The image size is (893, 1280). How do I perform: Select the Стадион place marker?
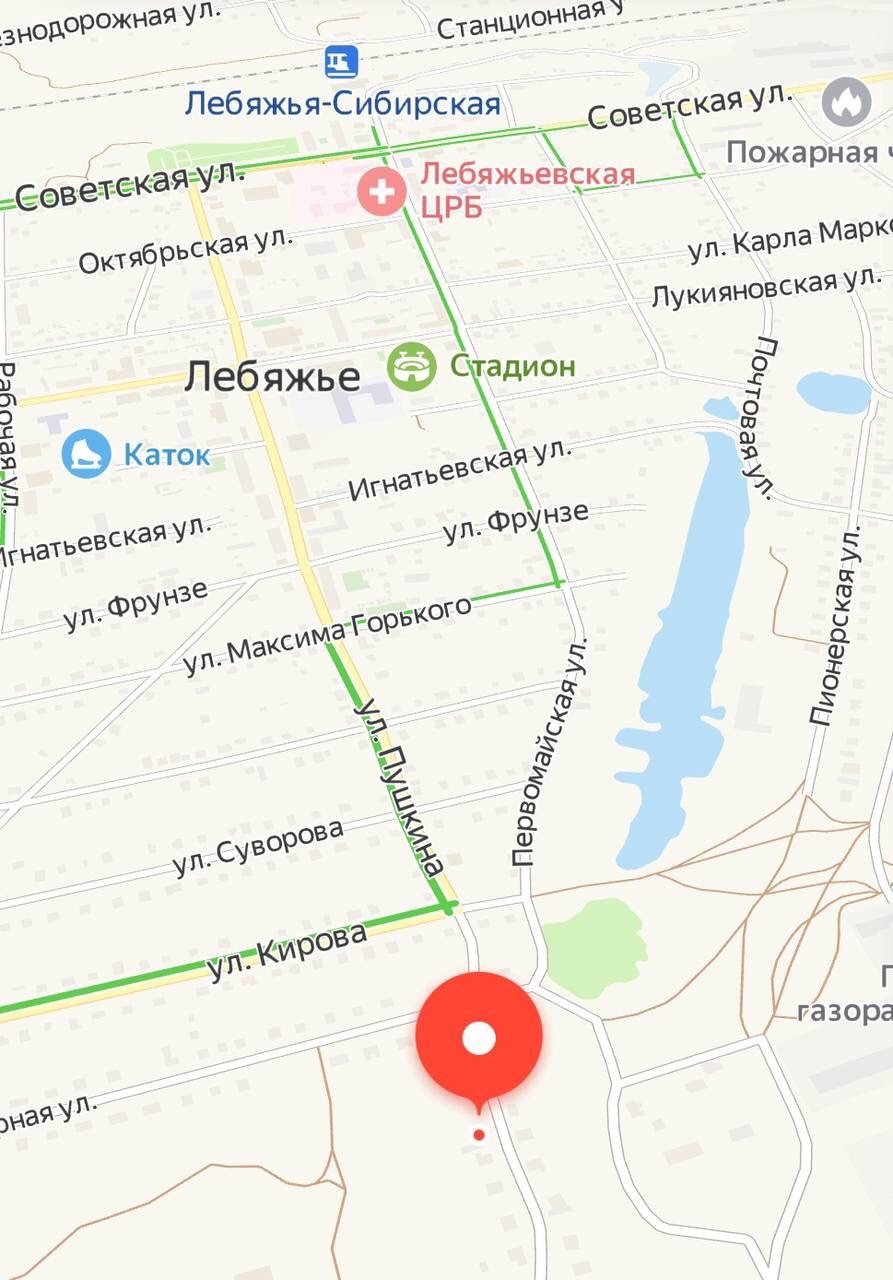(x=412, y=367)
